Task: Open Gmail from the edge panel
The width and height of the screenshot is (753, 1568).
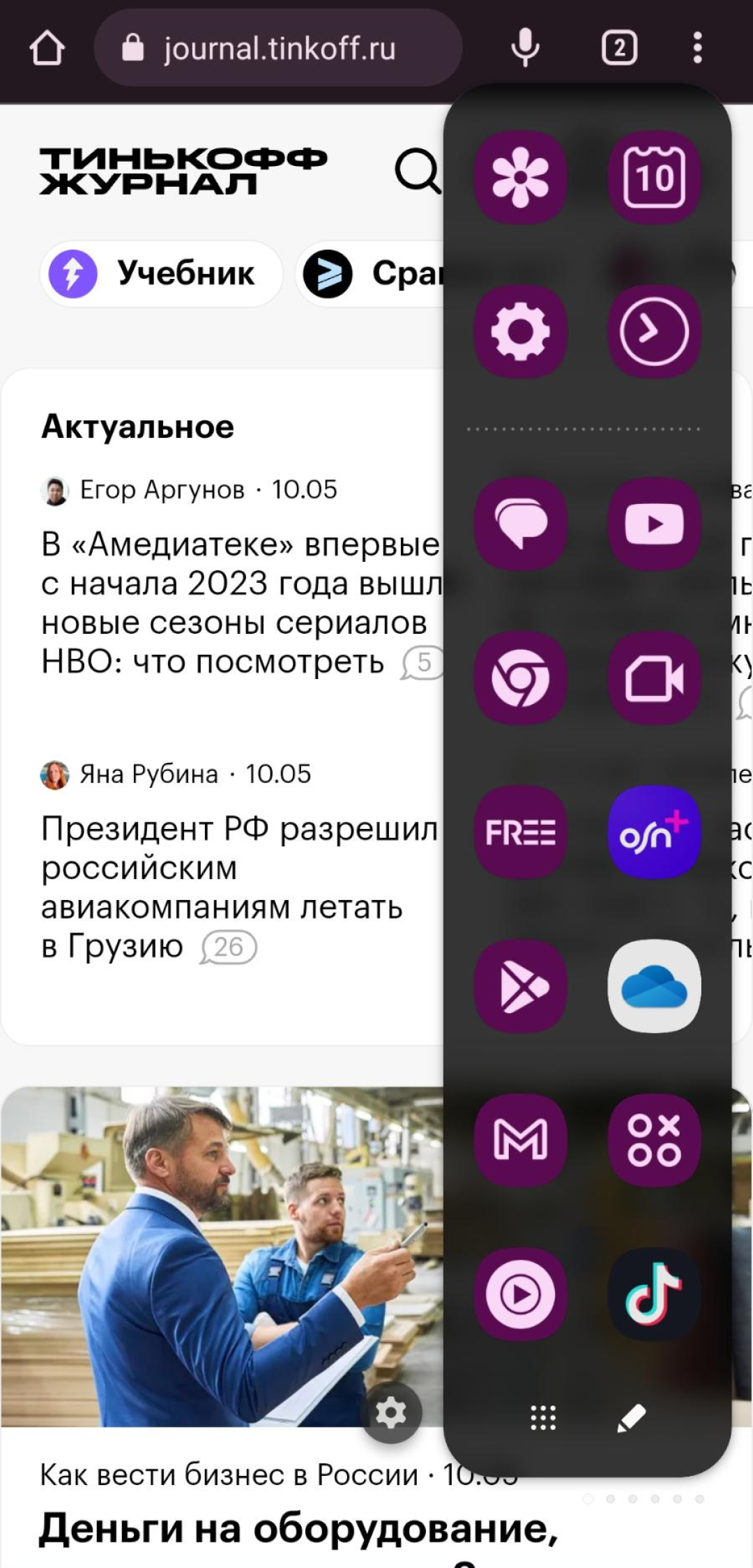Action: click(x=520, y=1140)
